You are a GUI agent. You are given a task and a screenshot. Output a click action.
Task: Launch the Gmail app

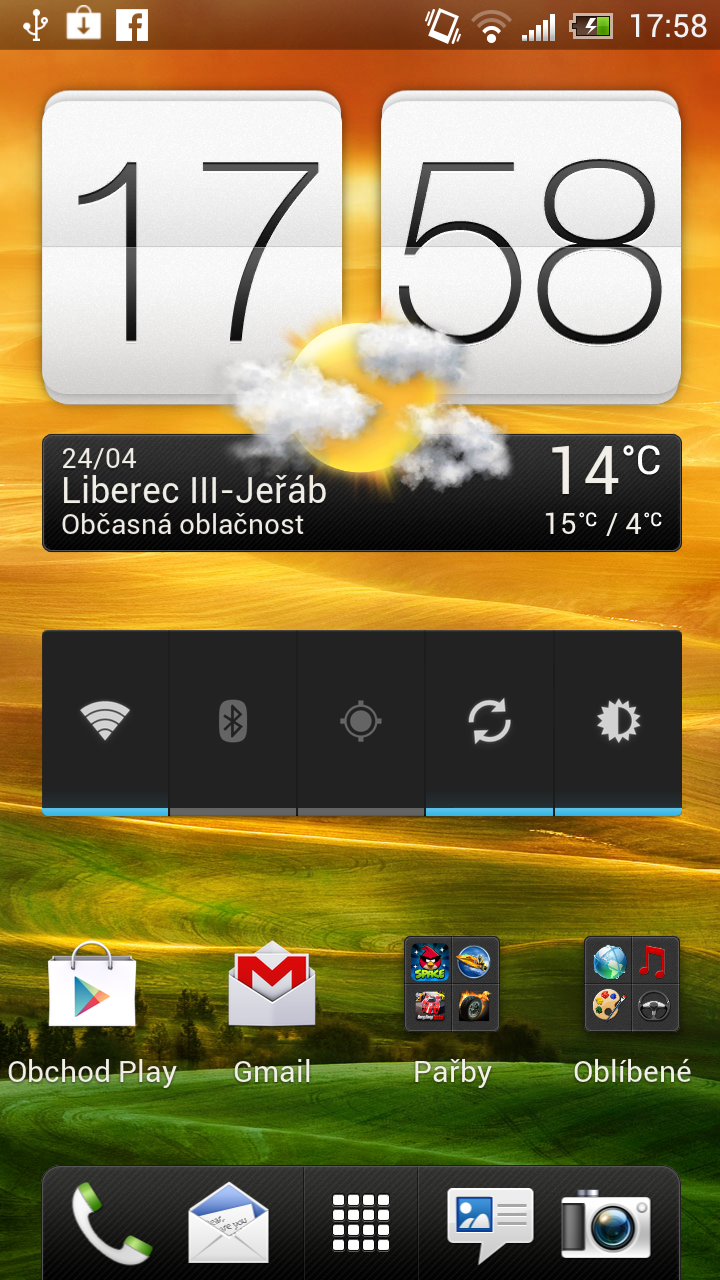[272, 988]
